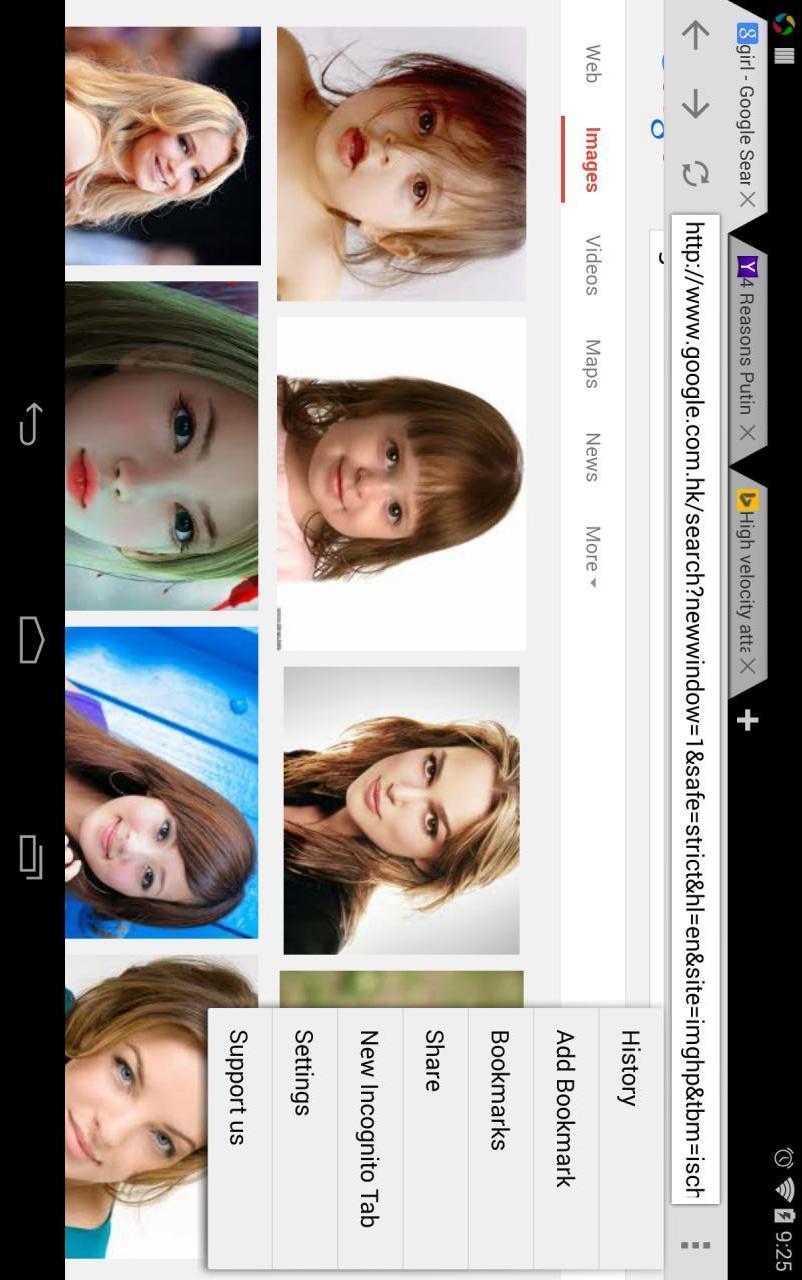This screenshot has width=802, height=1280.
Task: Go to browser Settings
Action: 303,1072
